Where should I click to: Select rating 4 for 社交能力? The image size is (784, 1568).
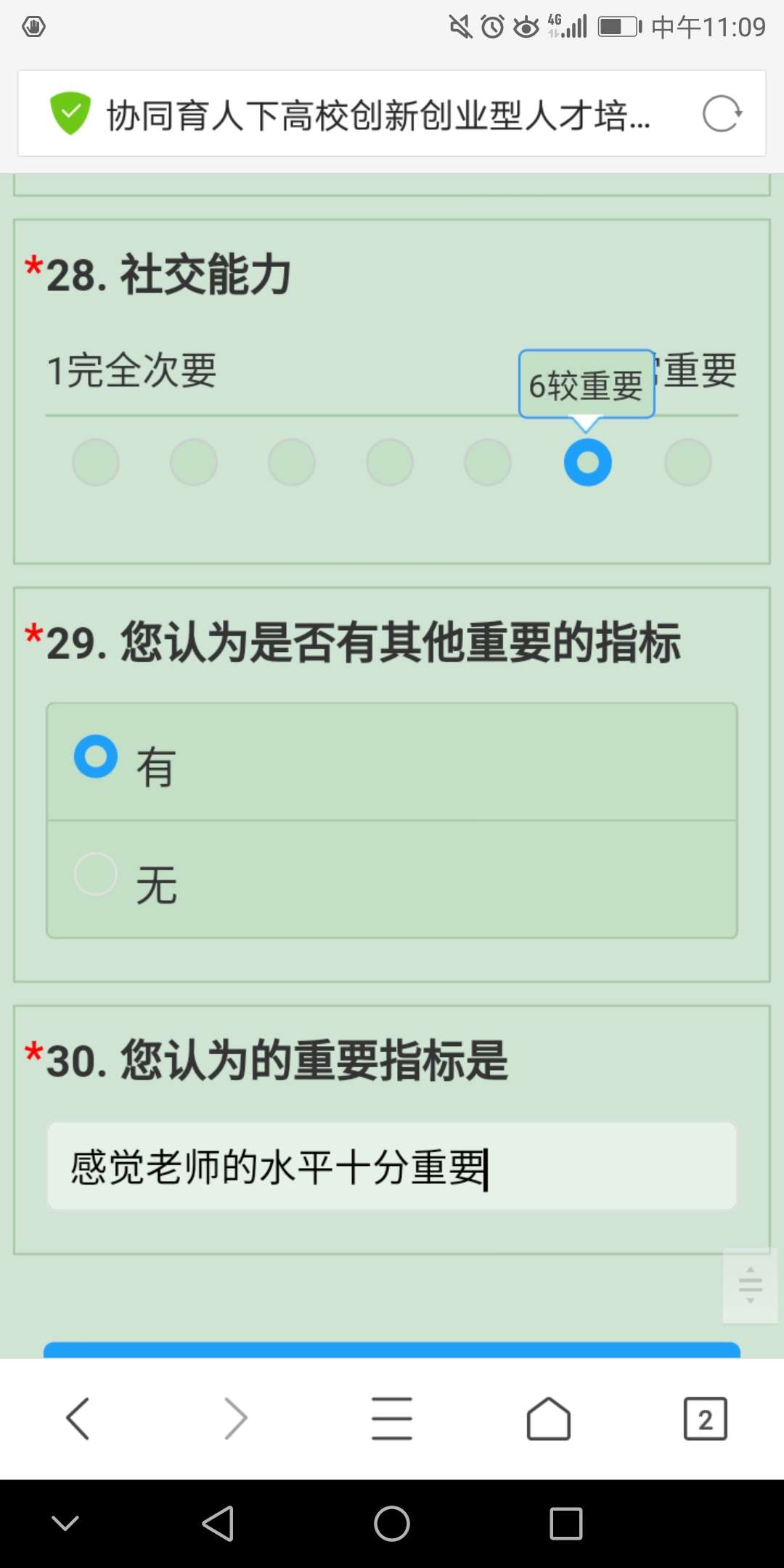pyautogui.click(x=390, y=462)
